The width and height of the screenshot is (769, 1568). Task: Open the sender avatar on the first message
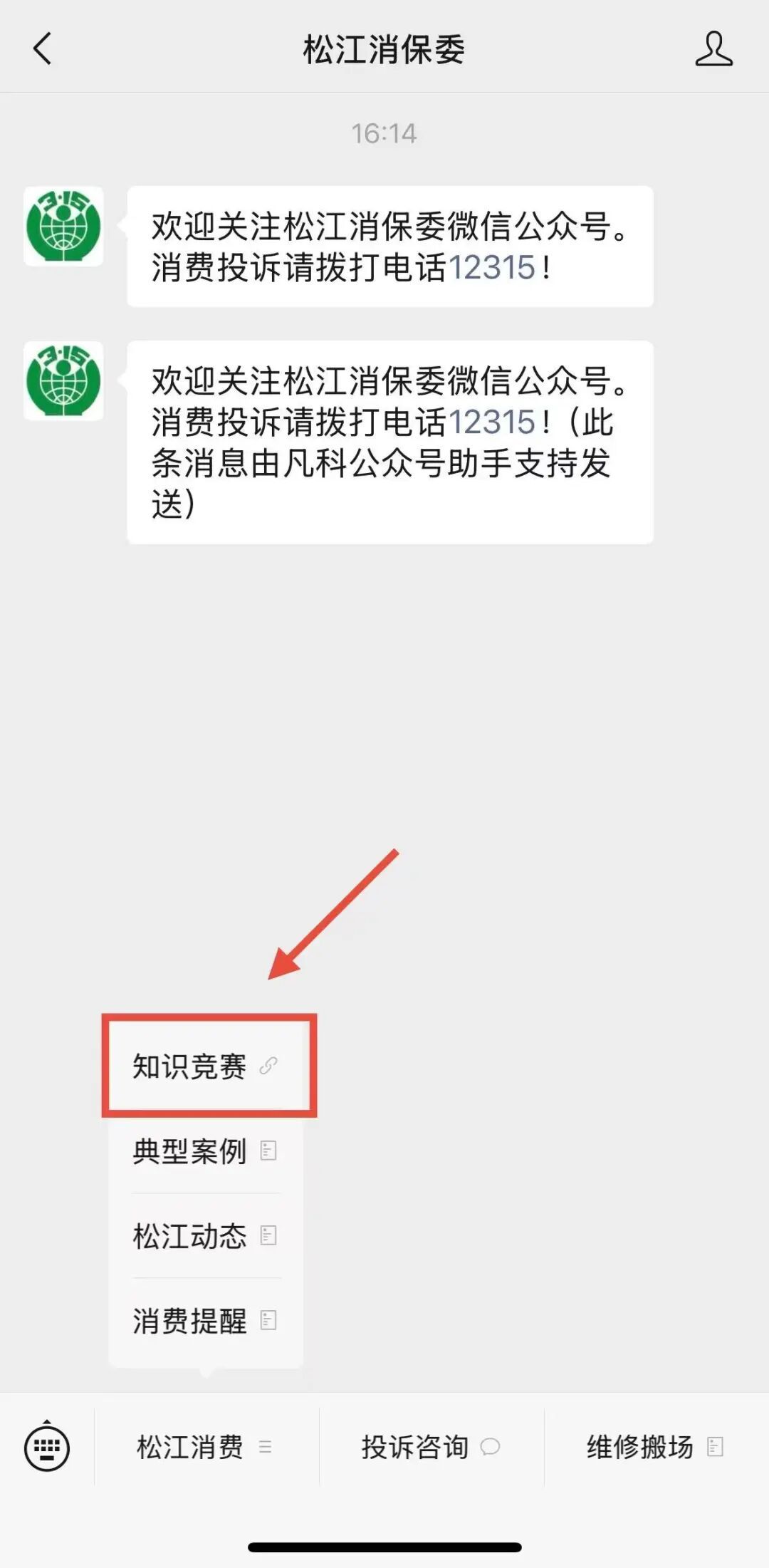pos(63,227)
